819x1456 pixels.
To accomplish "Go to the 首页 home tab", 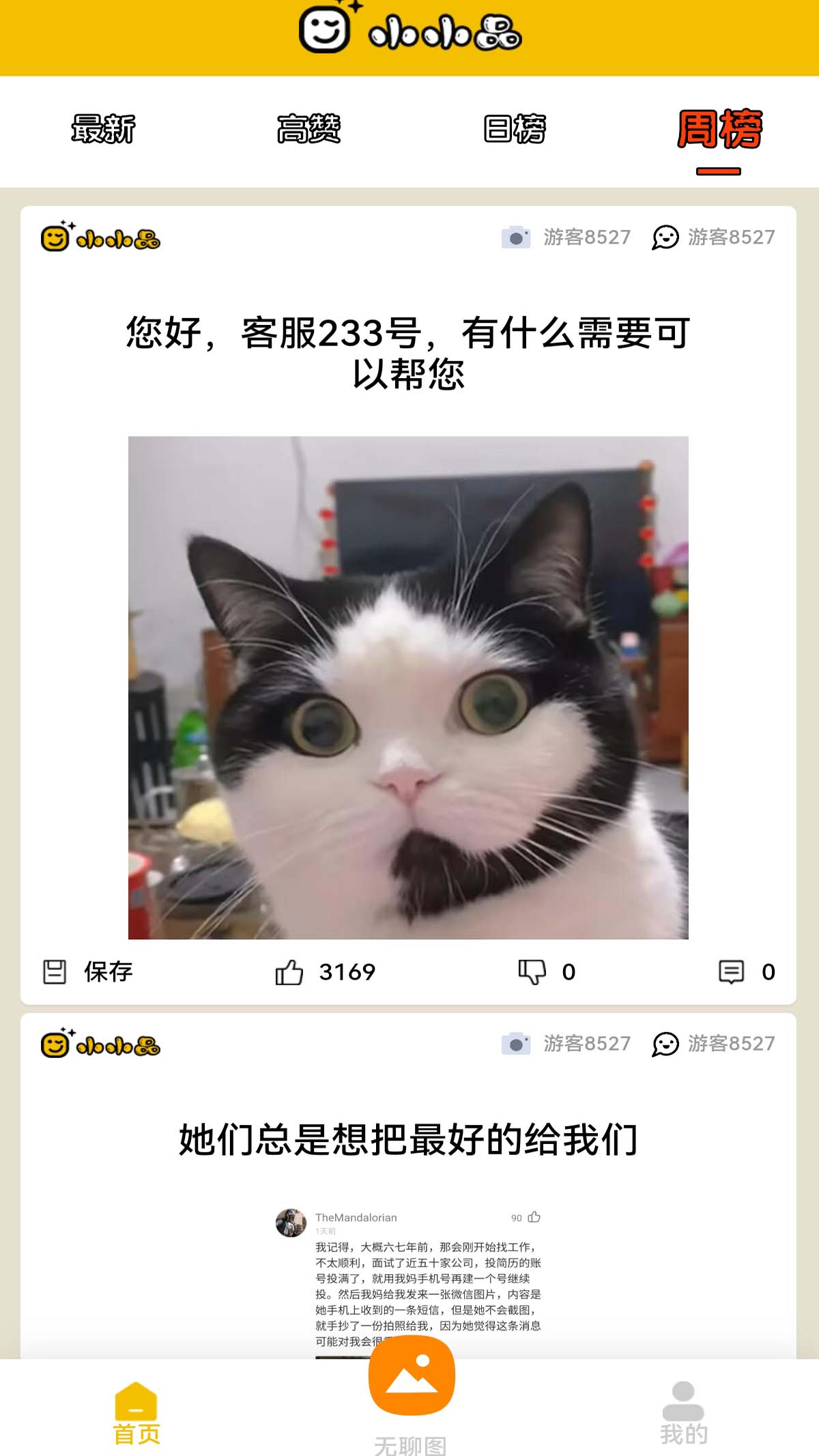I will coord(136,1413).
